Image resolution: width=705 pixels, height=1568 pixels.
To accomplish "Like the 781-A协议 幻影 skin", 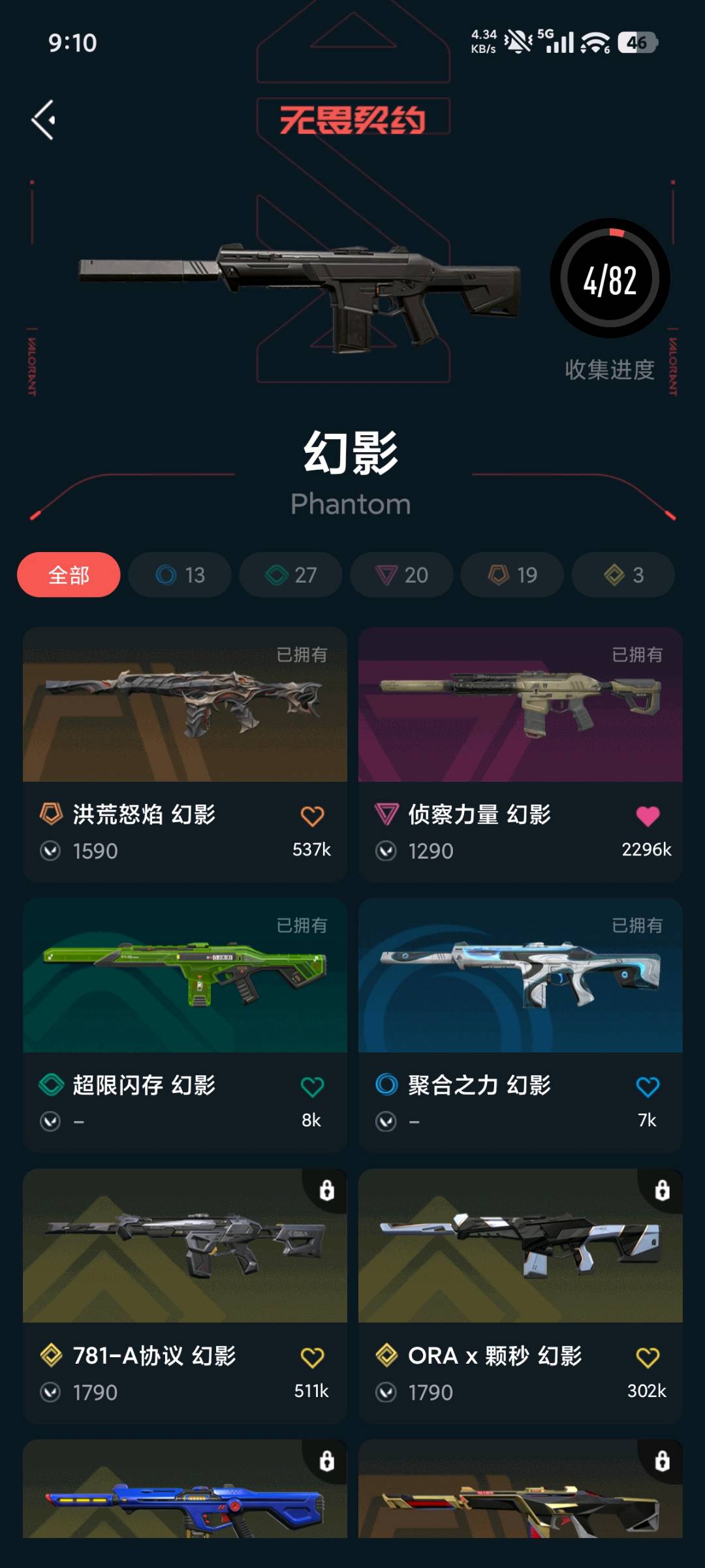I will tap(312, 1357).
